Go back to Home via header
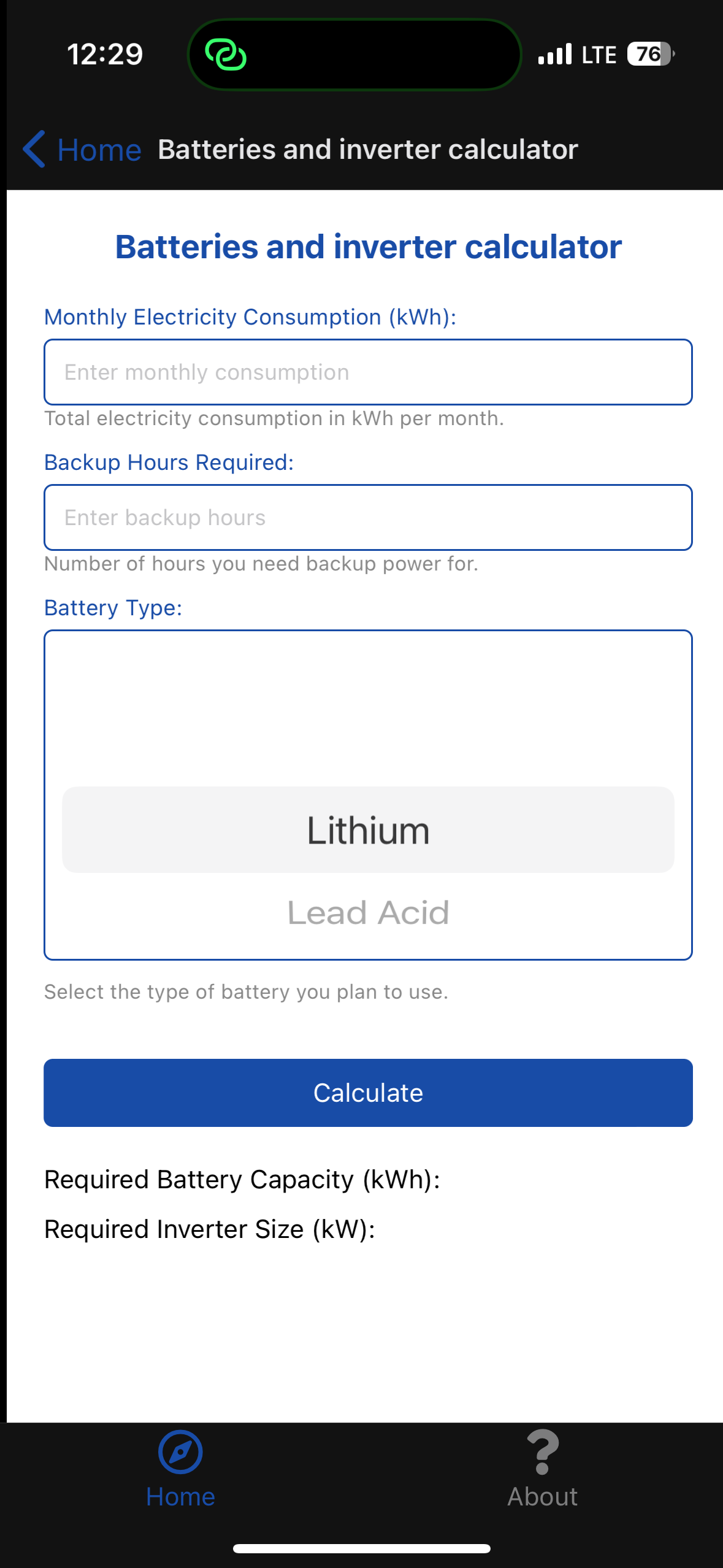 (x=82, y=149)
